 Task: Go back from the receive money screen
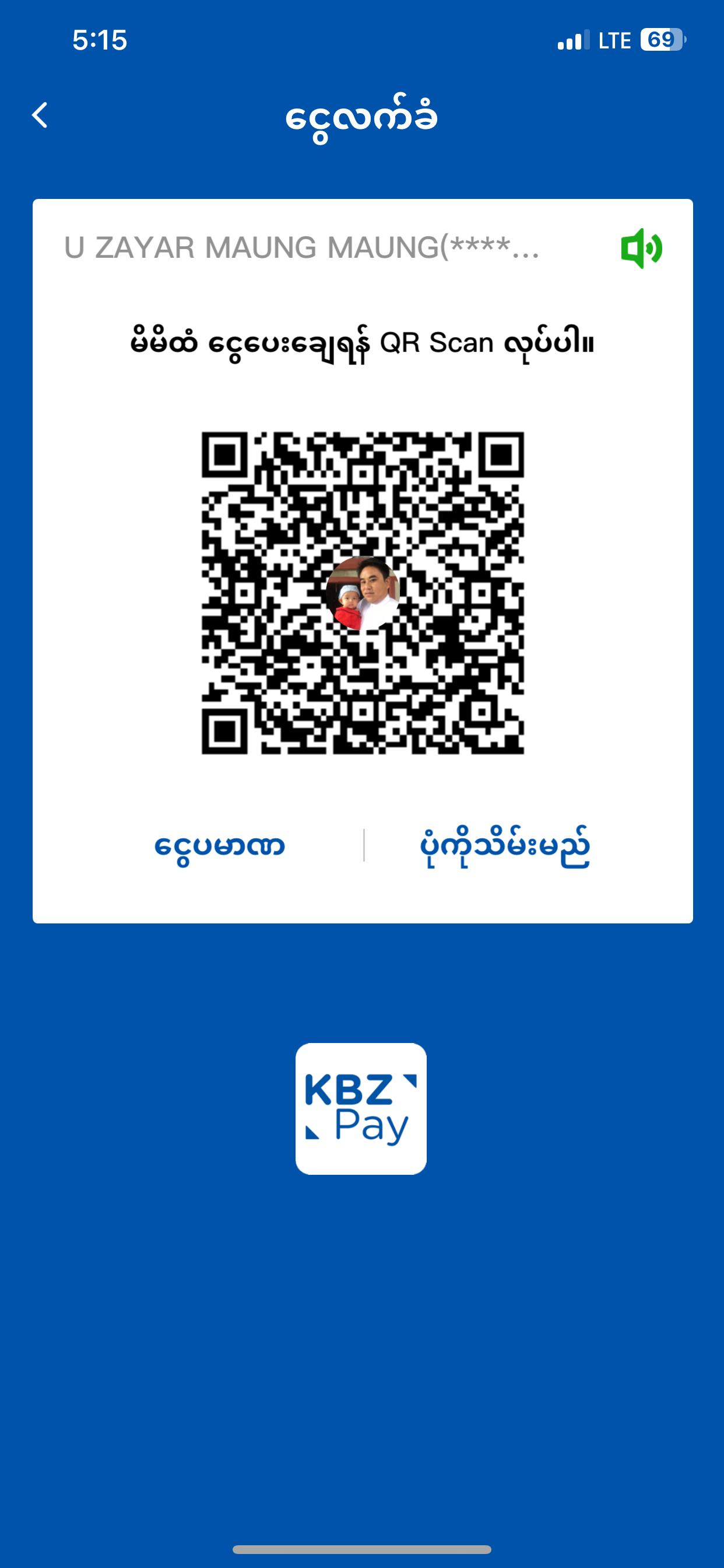coord(40,115)
